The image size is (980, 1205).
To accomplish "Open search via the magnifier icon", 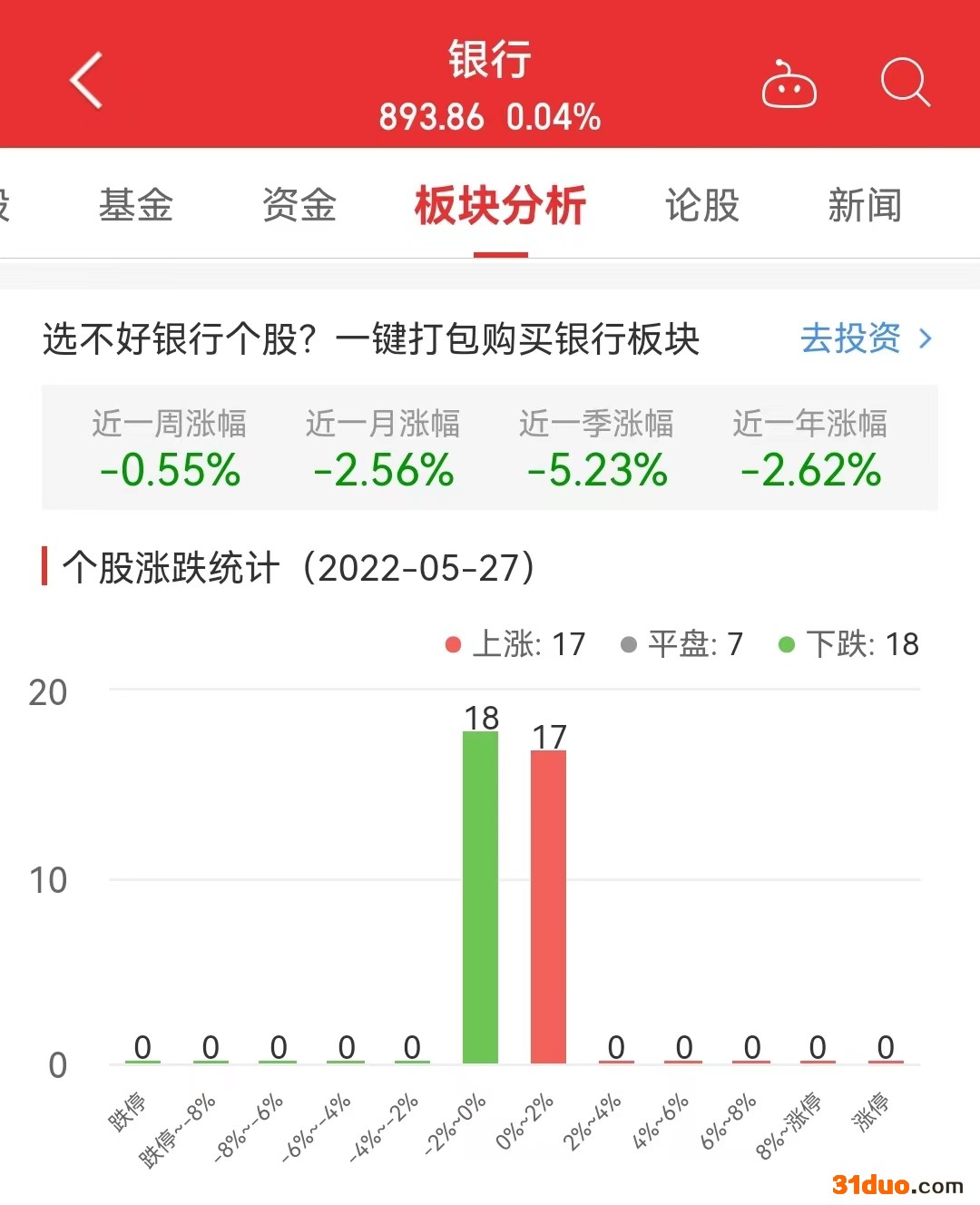I will [x=905, y=83].
